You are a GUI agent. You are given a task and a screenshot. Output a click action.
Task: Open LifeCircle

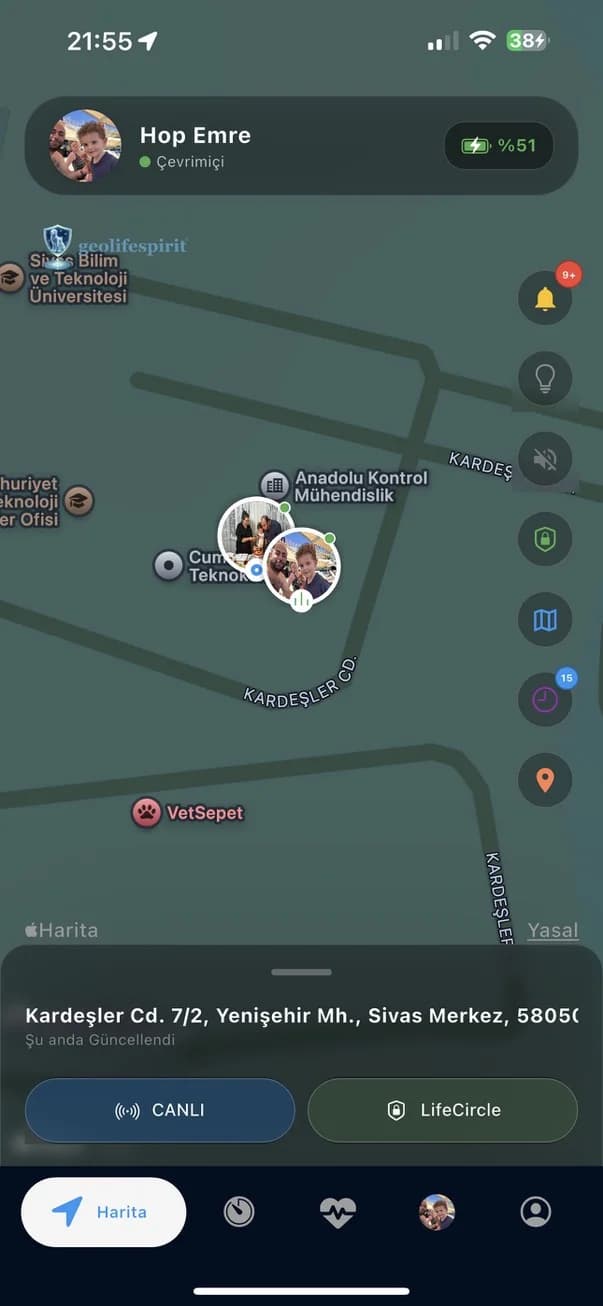pyautogui.click(x=442, y=1110)
